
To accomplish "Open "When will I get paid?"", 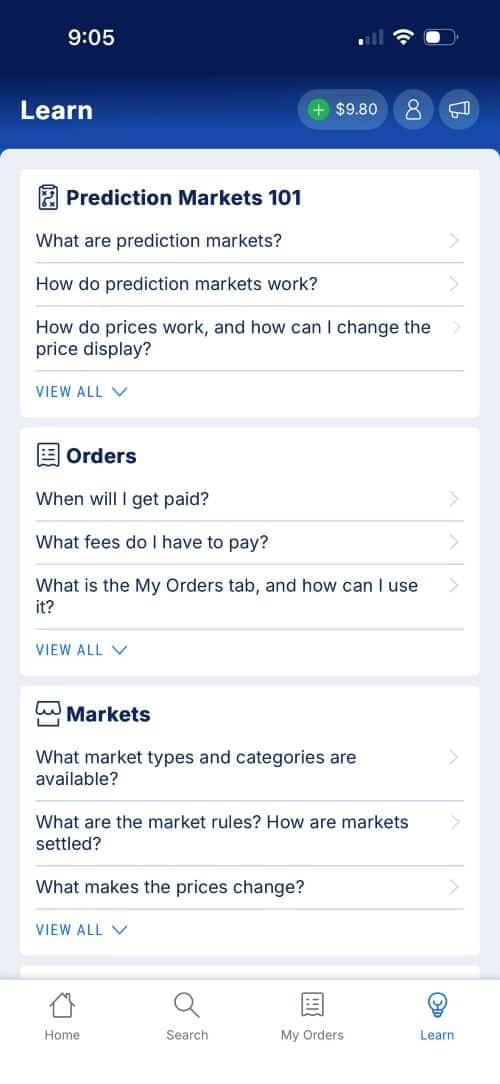I will (249, 498).
